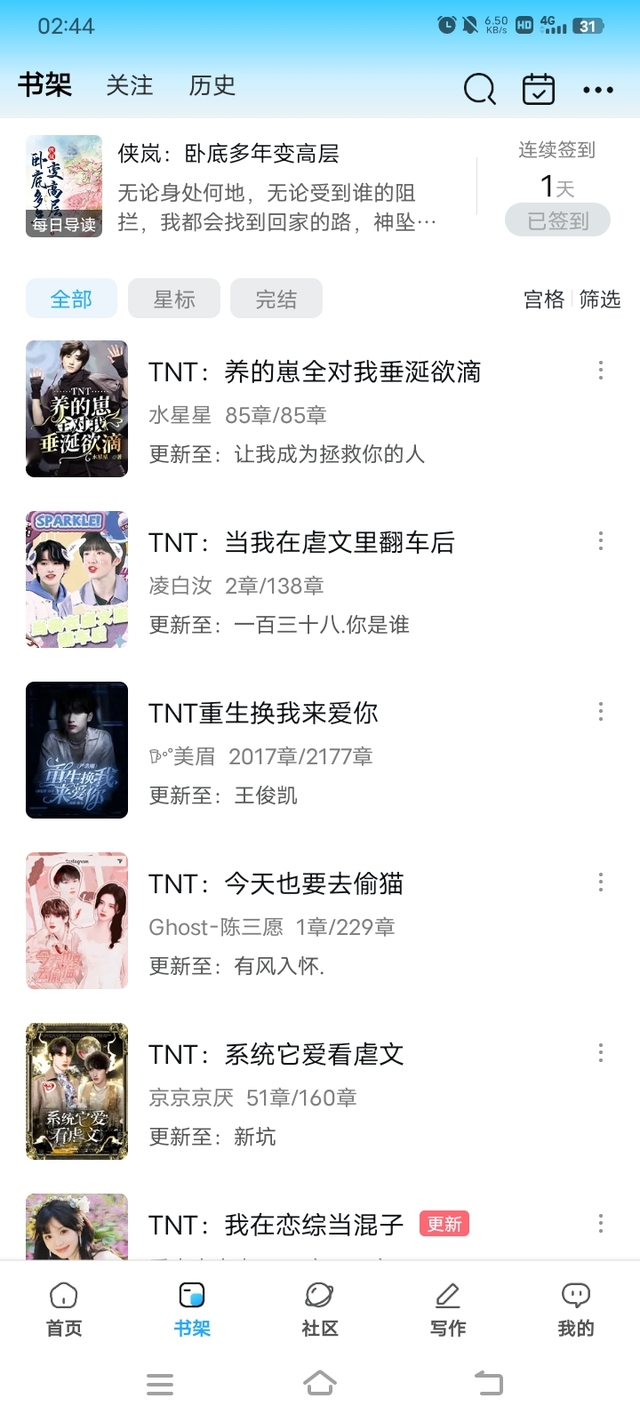The height and width of the screenshot is (1422, 640).
Task: Open the 写作 tab
Action: (448, 1310)
